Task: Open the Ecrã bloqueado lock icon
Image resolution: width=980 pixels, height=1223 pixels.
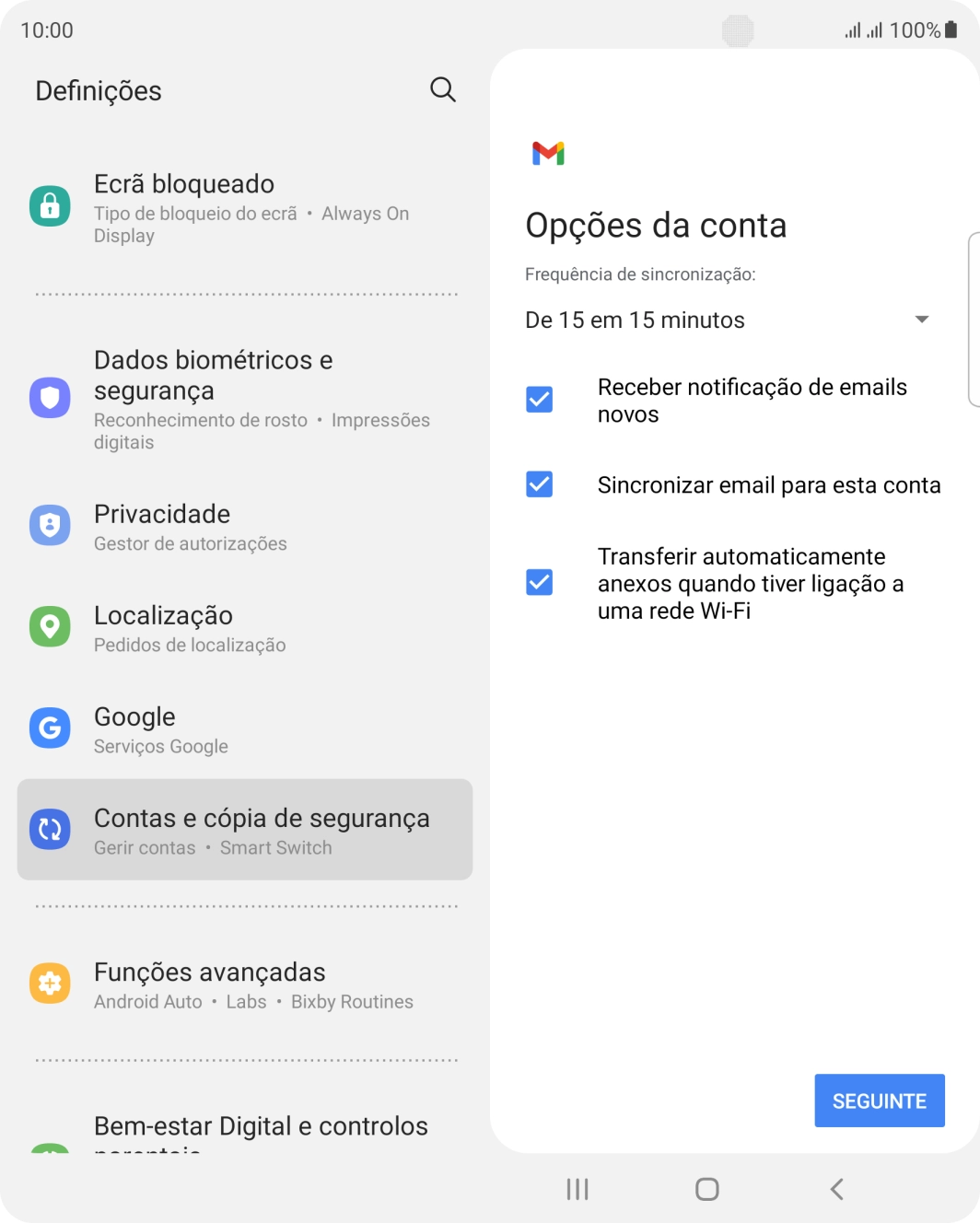Action: tap(50, 205)
